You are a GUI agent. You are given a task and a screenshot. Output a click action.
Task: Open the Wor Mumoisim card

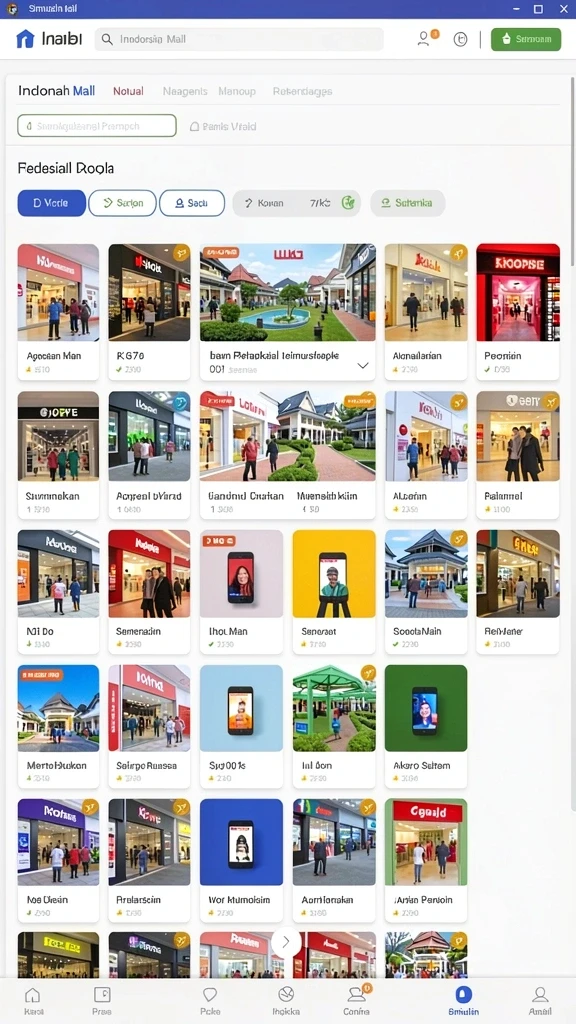(242, 860)
